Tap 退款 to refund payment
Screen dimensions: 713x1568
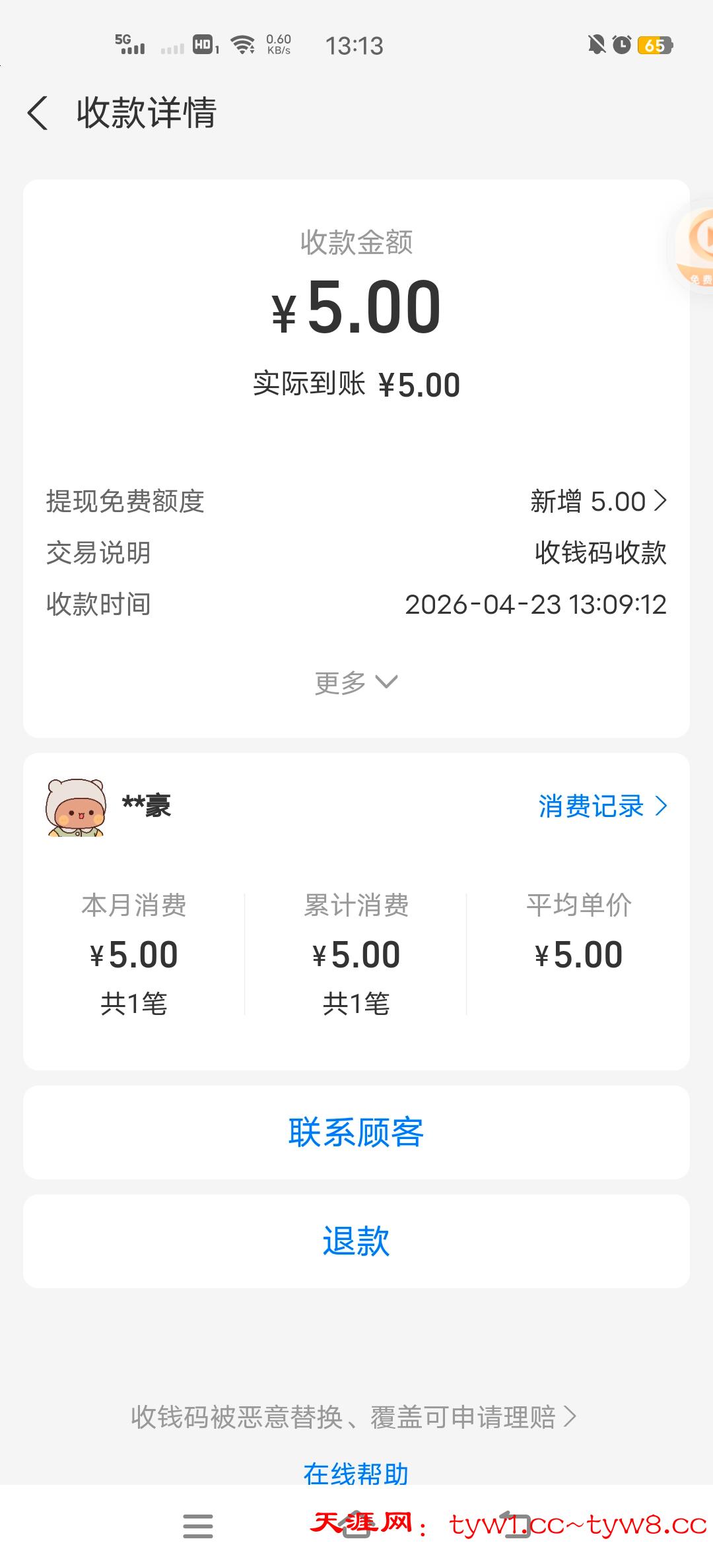(x=356, y=1241)
